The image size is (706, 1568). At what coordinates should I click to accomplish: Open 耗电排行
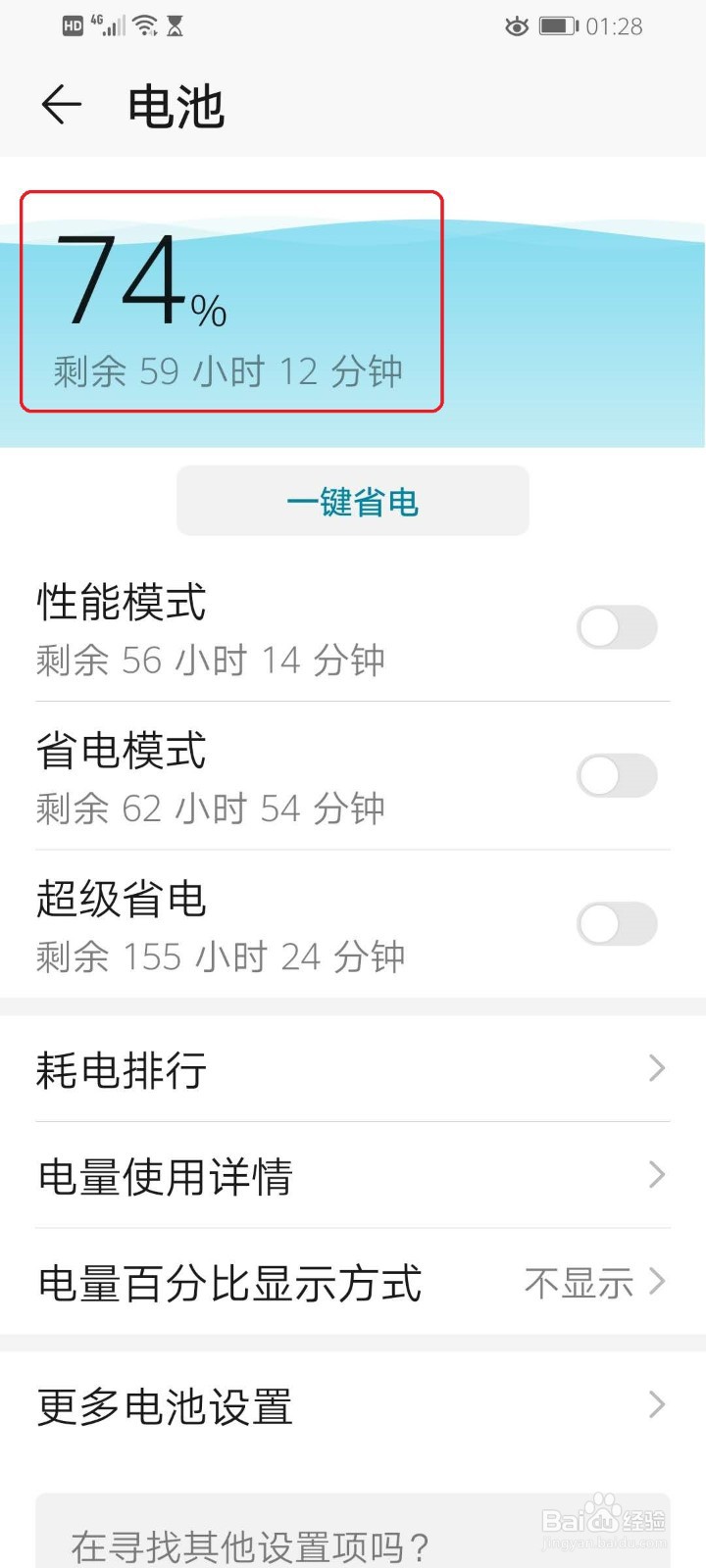click(353, 1068)
